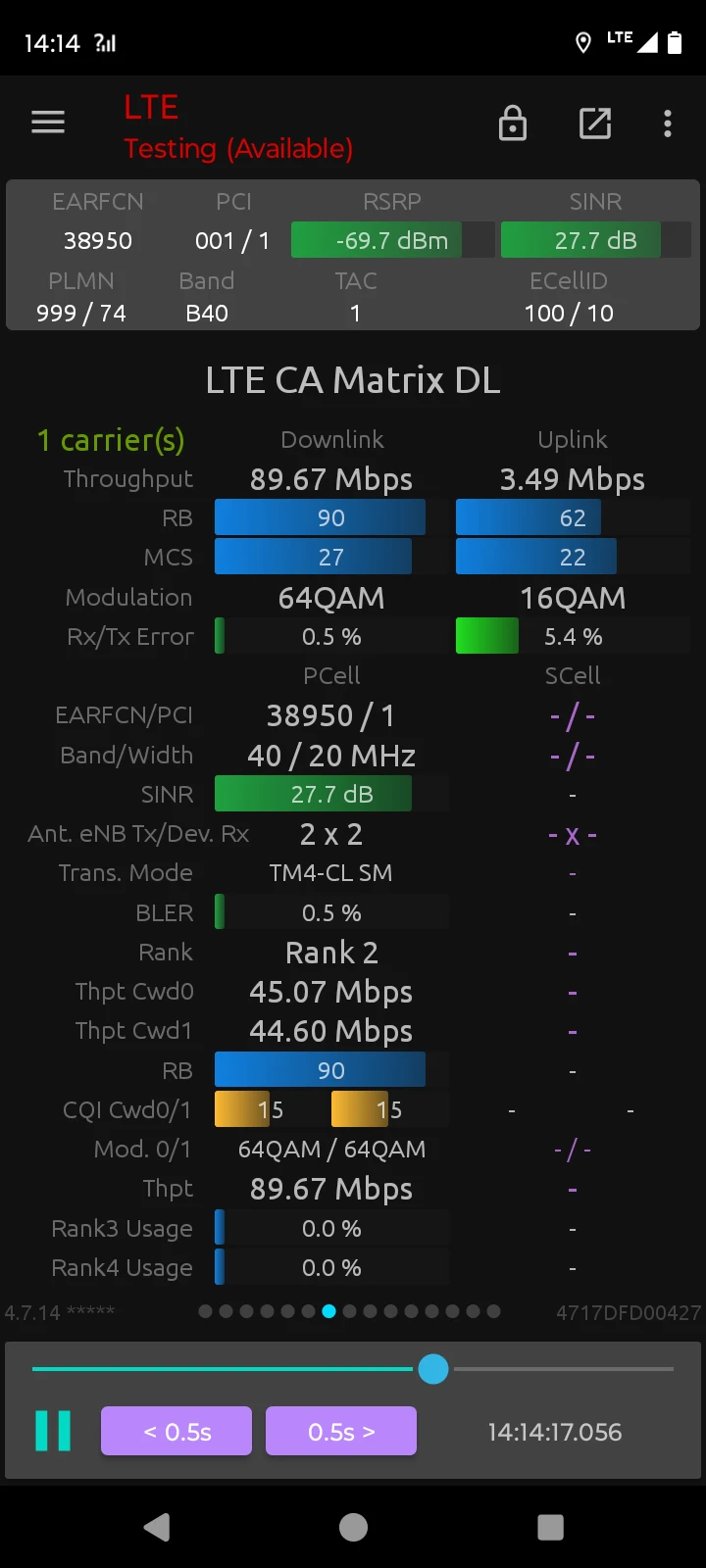Tap the lock icon to lock the view

513,123
